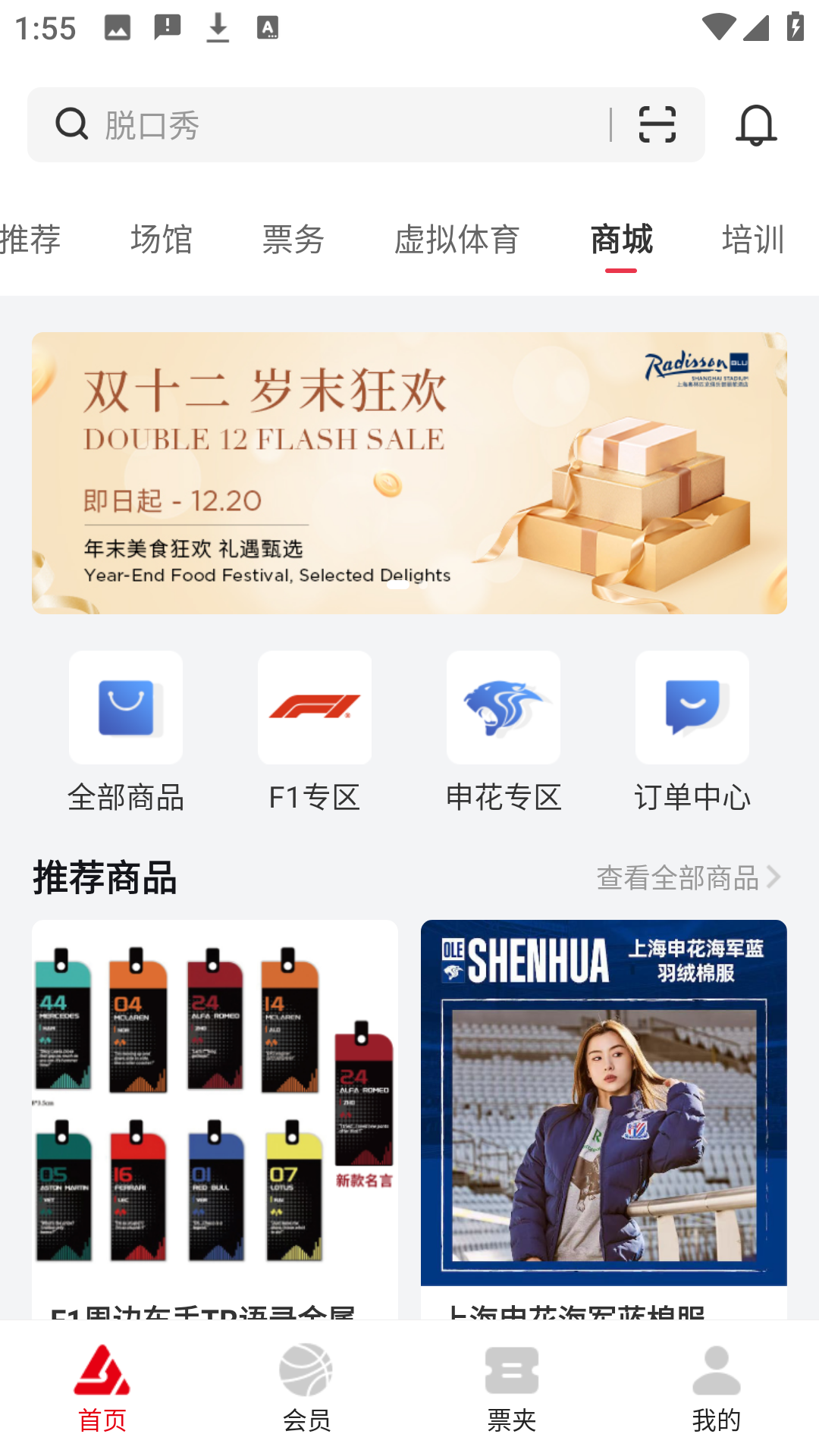Open the scan code icon
The height and width of the screenshot is (1456, 819).
[x=657, y=124]
